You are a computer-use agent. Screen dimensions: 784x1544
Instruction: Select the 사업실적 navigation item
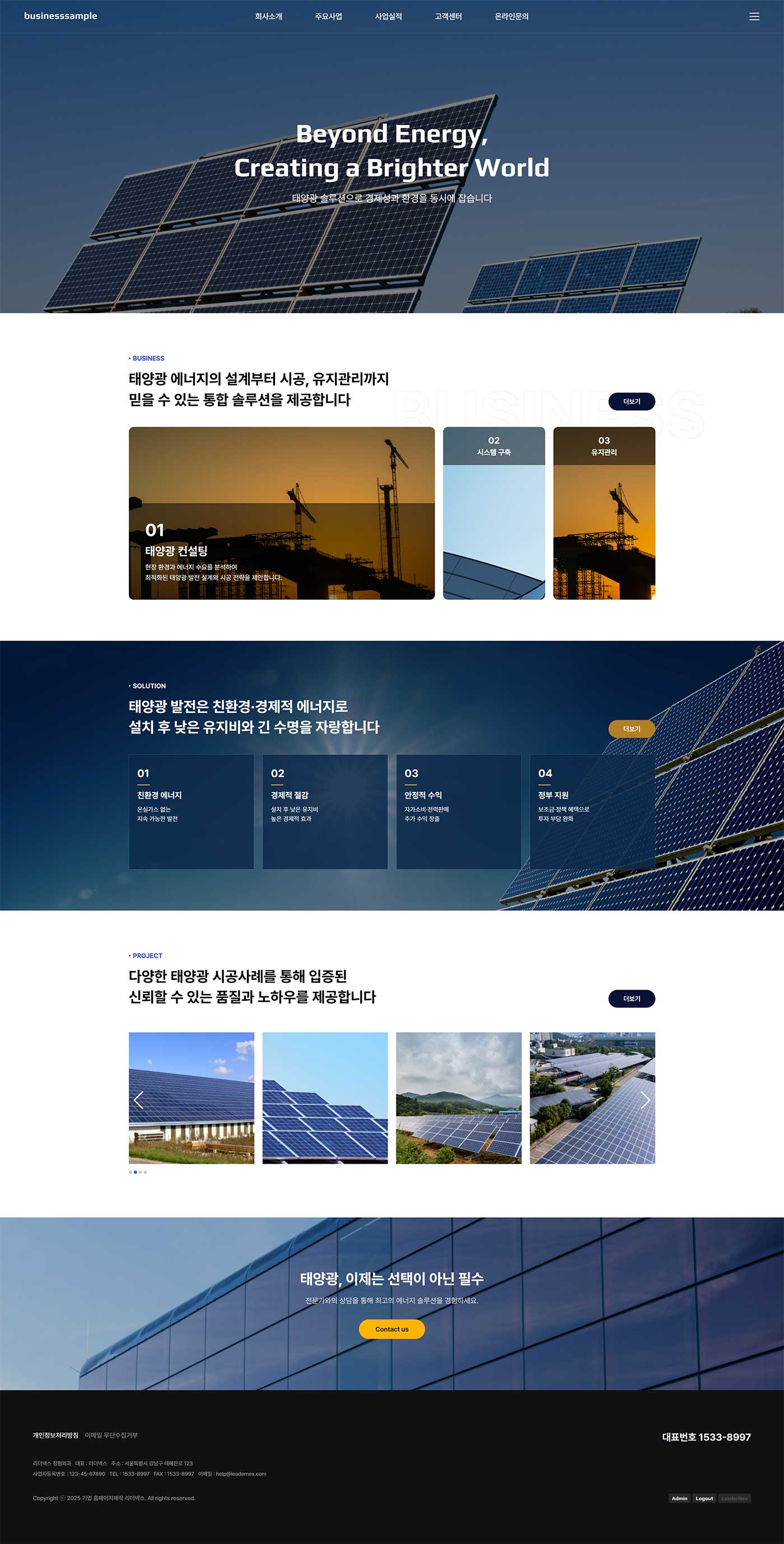388,16
